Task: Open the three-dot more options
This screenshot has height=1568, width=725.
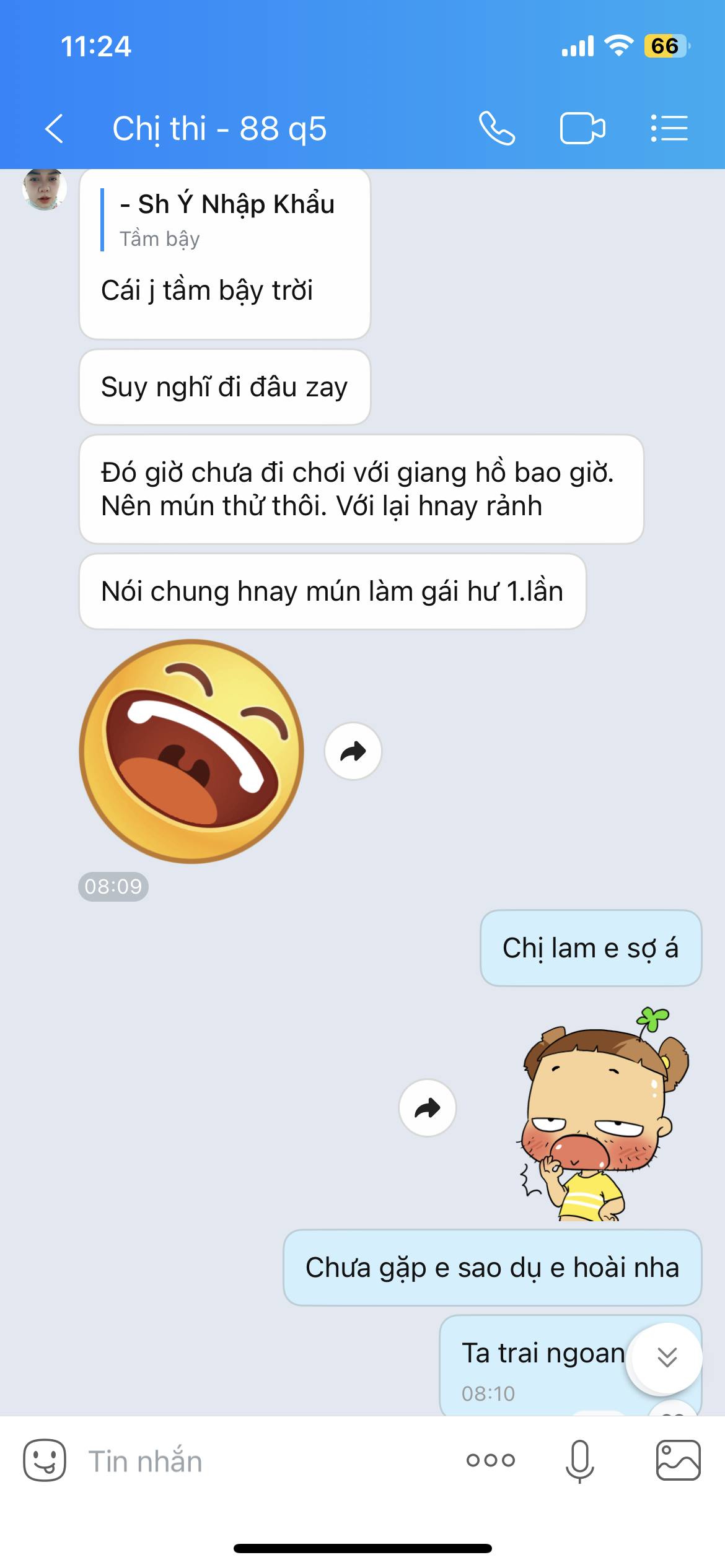Action: (490, 1460)
